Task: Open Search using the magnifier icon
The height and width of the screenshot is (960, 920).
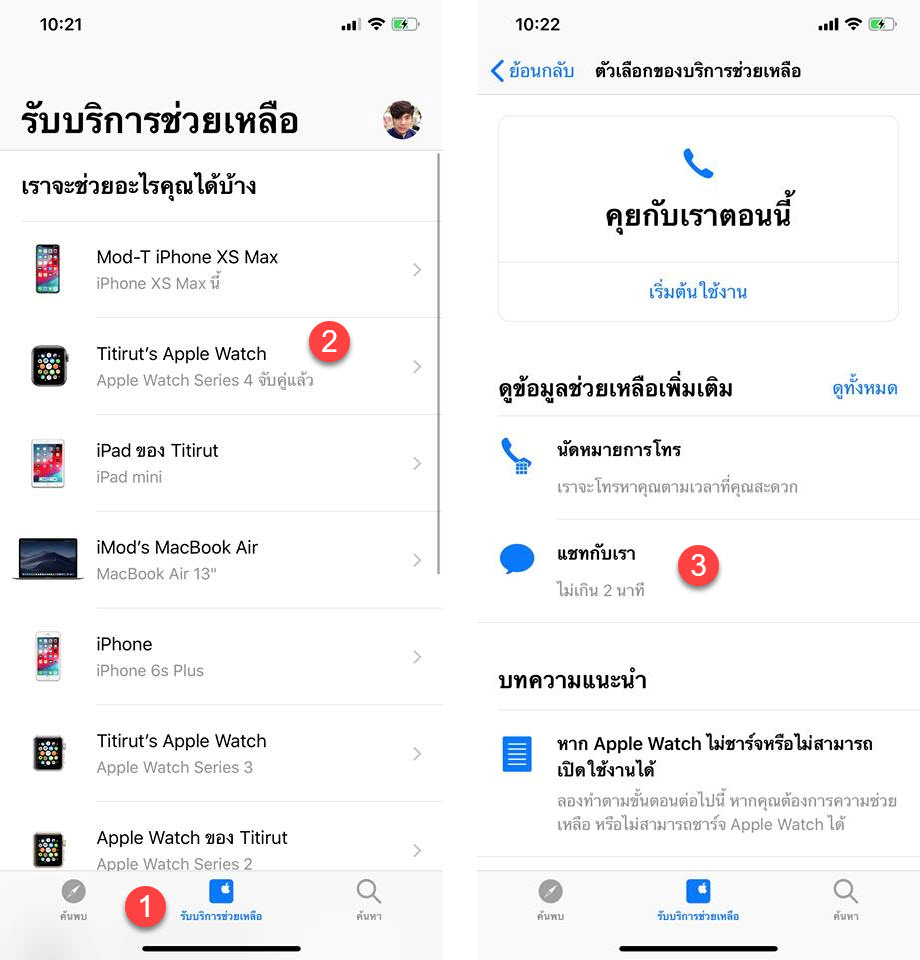Action: (368, 892)
